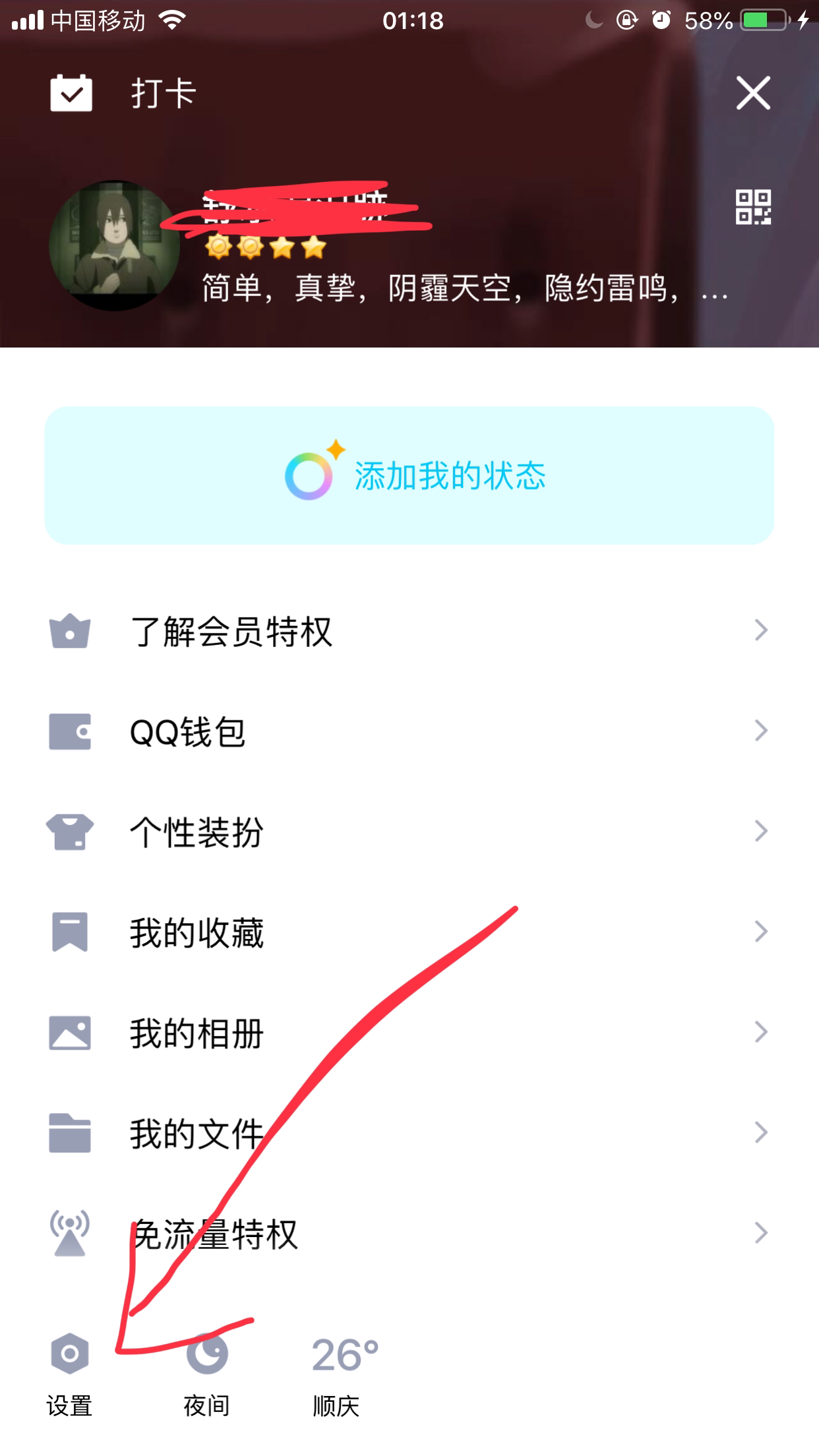Open 我的相册 photo album
This screenshot has width=819, height=1456.
click(195, 1033)
